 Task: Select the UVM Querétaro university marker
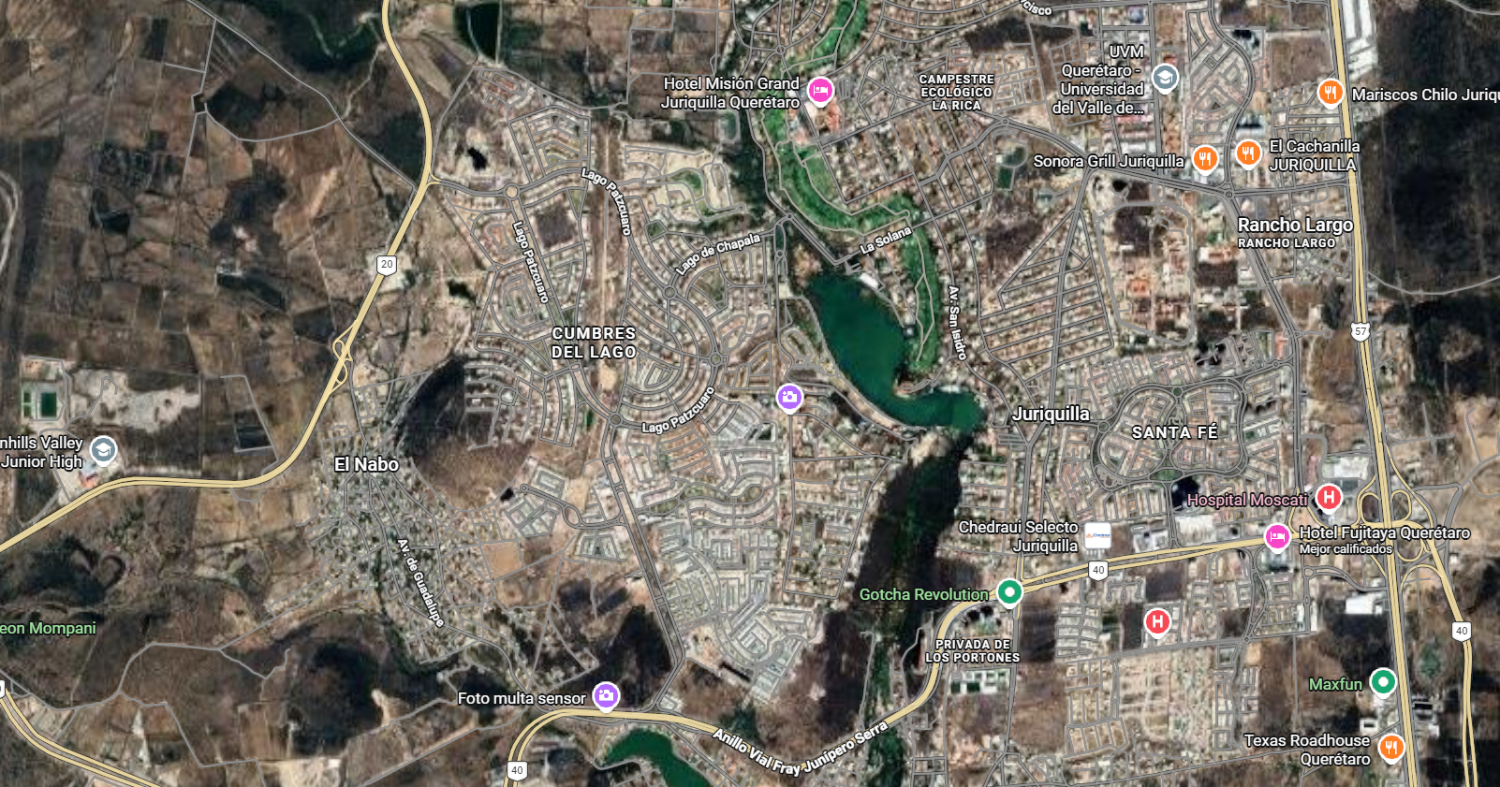[x=1165, y=77]
